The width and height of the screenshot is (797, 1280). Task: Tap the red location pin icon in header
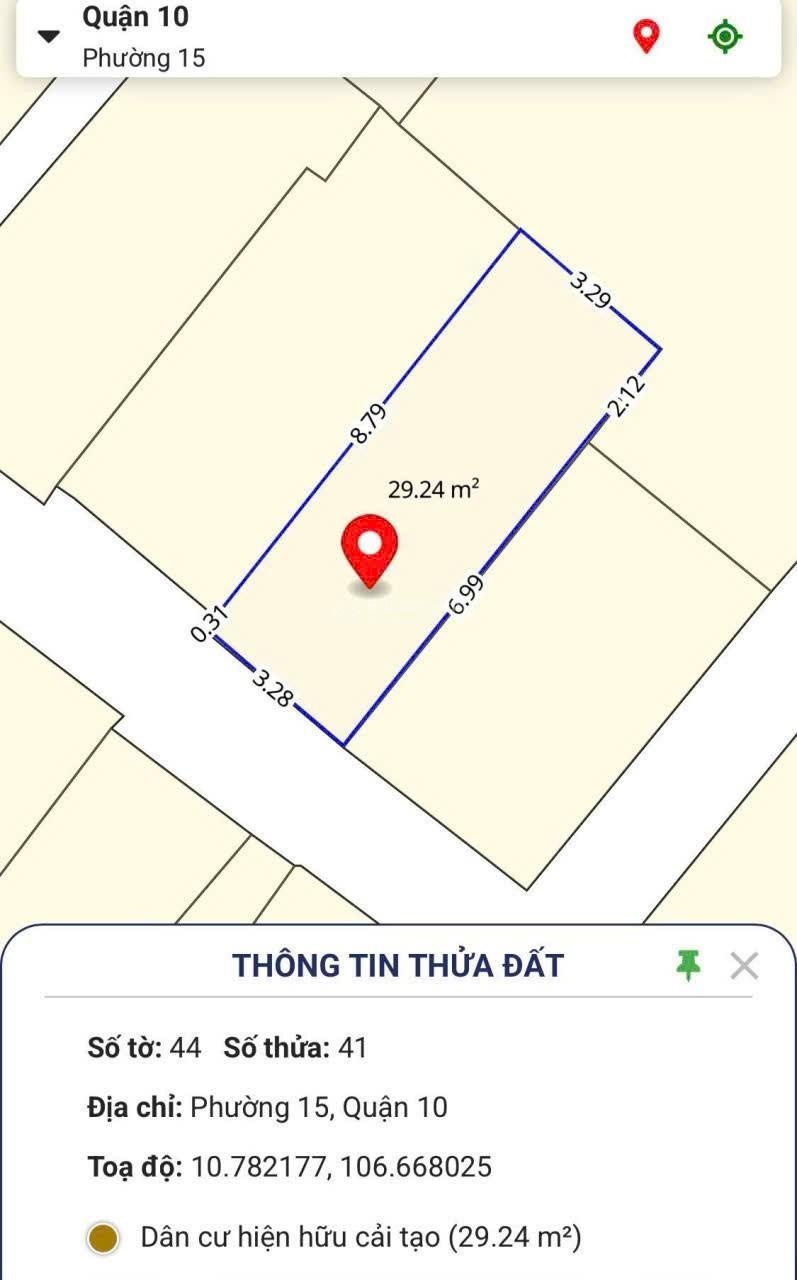(647, 37)
